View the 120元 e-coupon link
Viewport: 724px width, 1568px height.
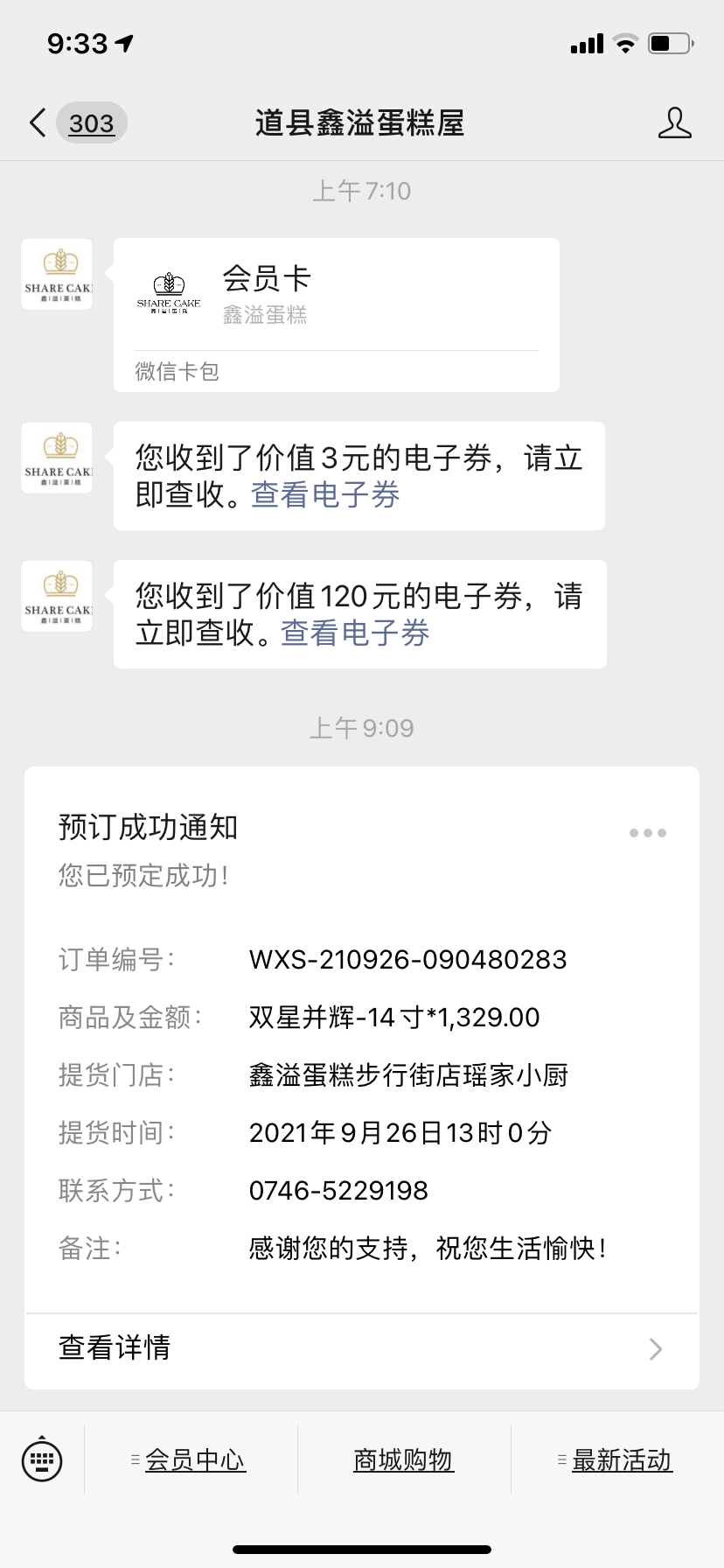[x=355, y=633]
